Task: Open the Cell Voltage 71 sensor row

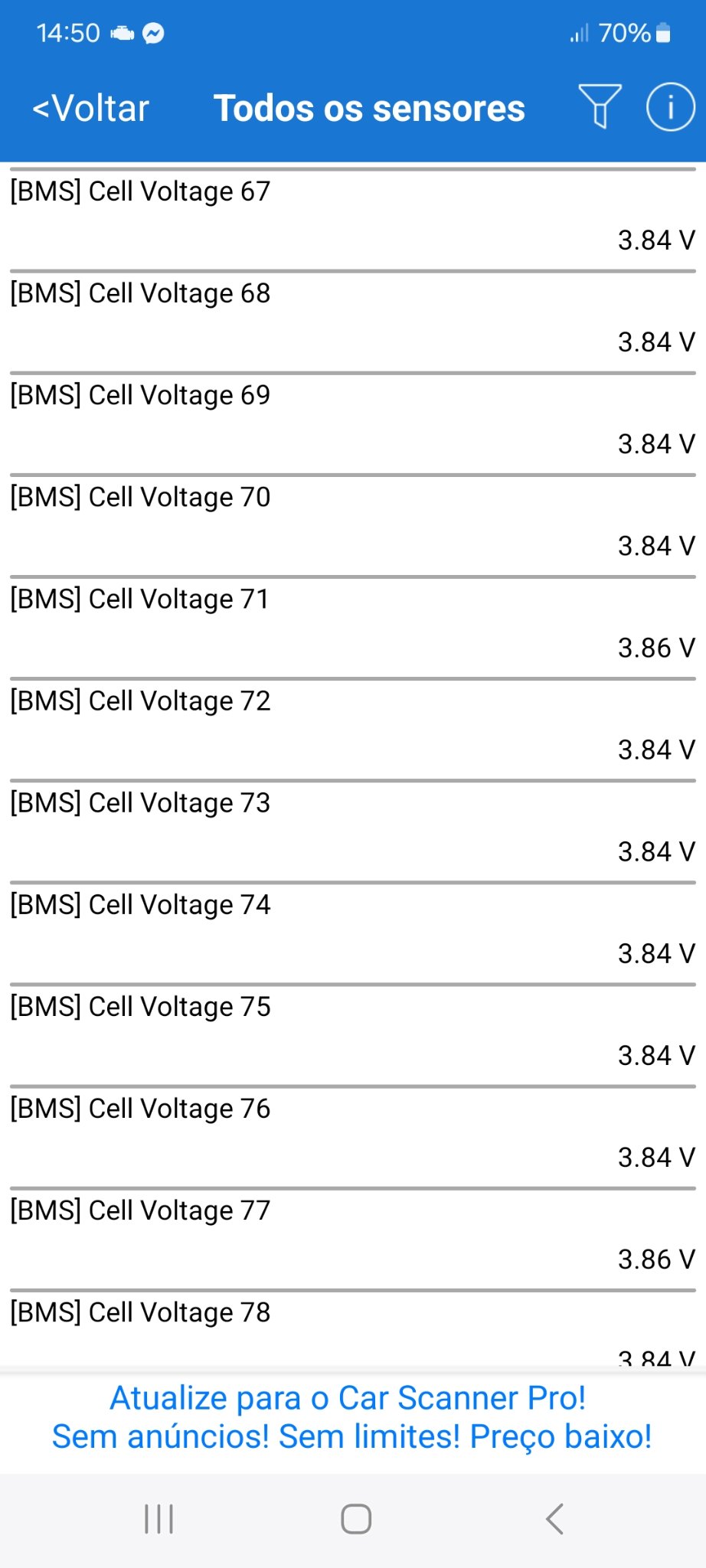Action: [x=352, y=626]
